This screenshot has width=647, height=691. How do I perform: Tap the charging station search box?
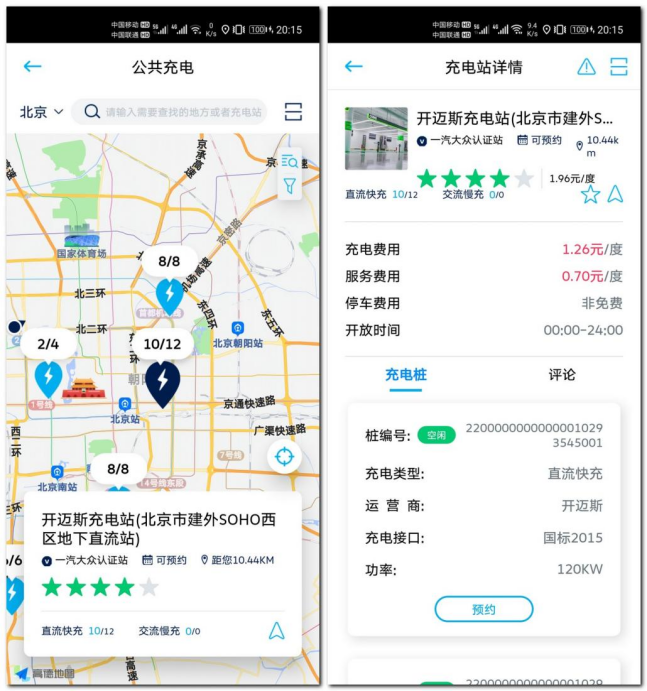coord(175,112)
